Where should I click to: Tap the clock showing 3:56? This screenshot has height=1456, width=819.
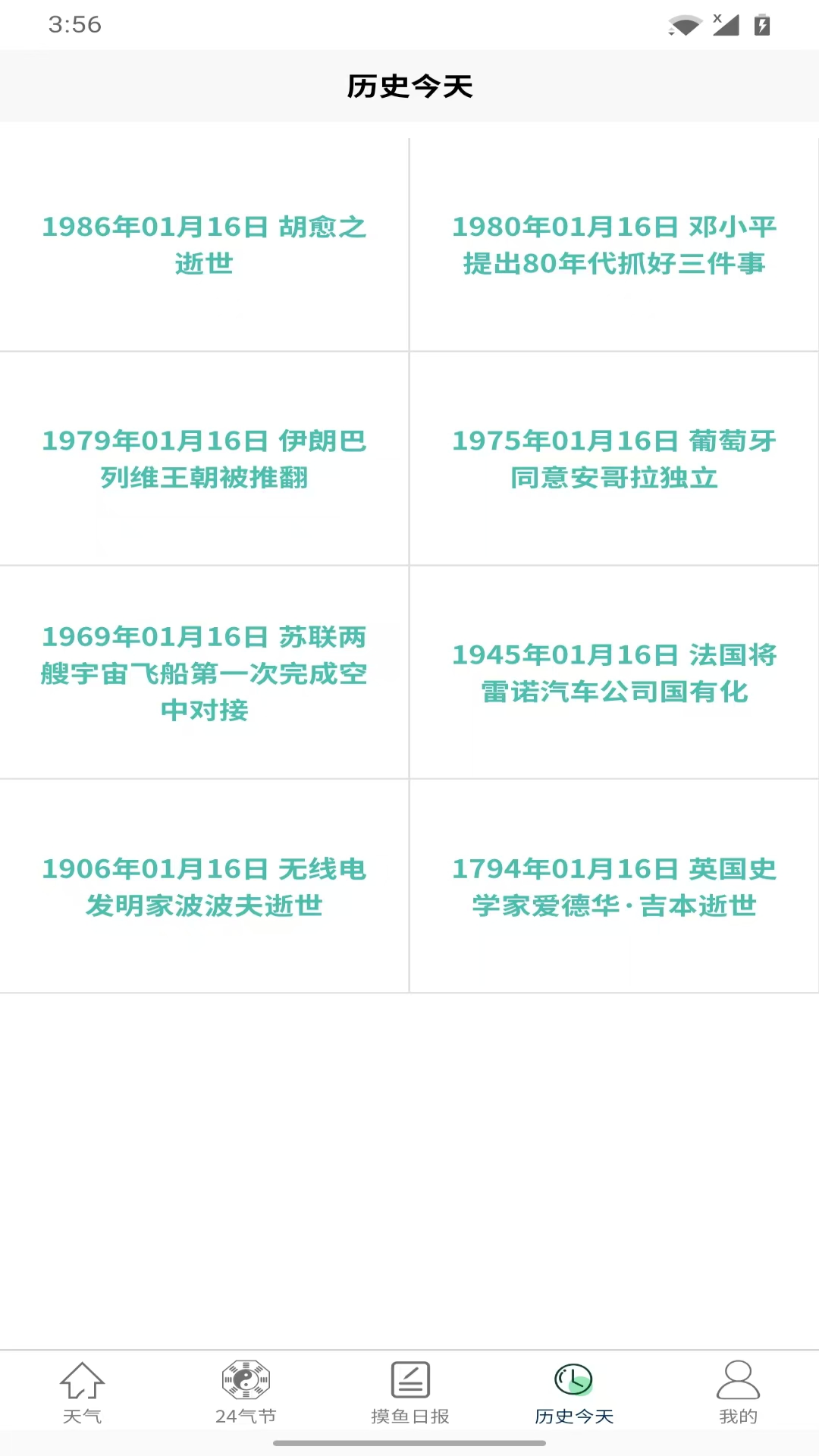click(x=76, y=24)
